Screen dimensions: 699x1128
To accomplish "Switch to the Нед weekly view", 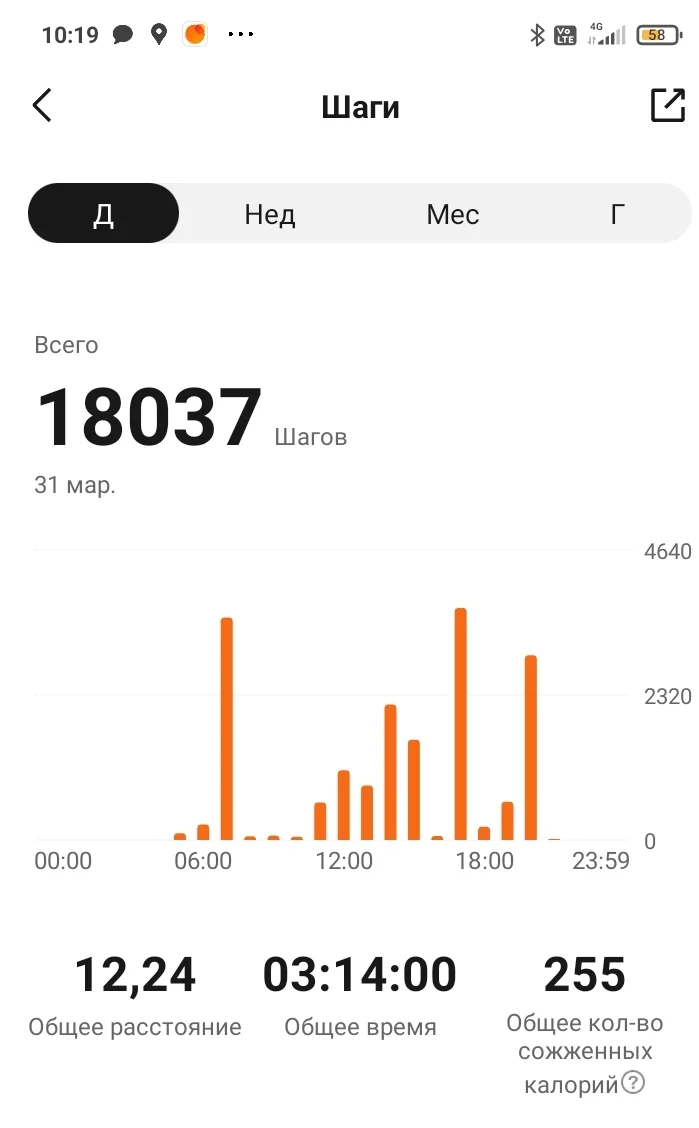I will [x=270, y=214].
